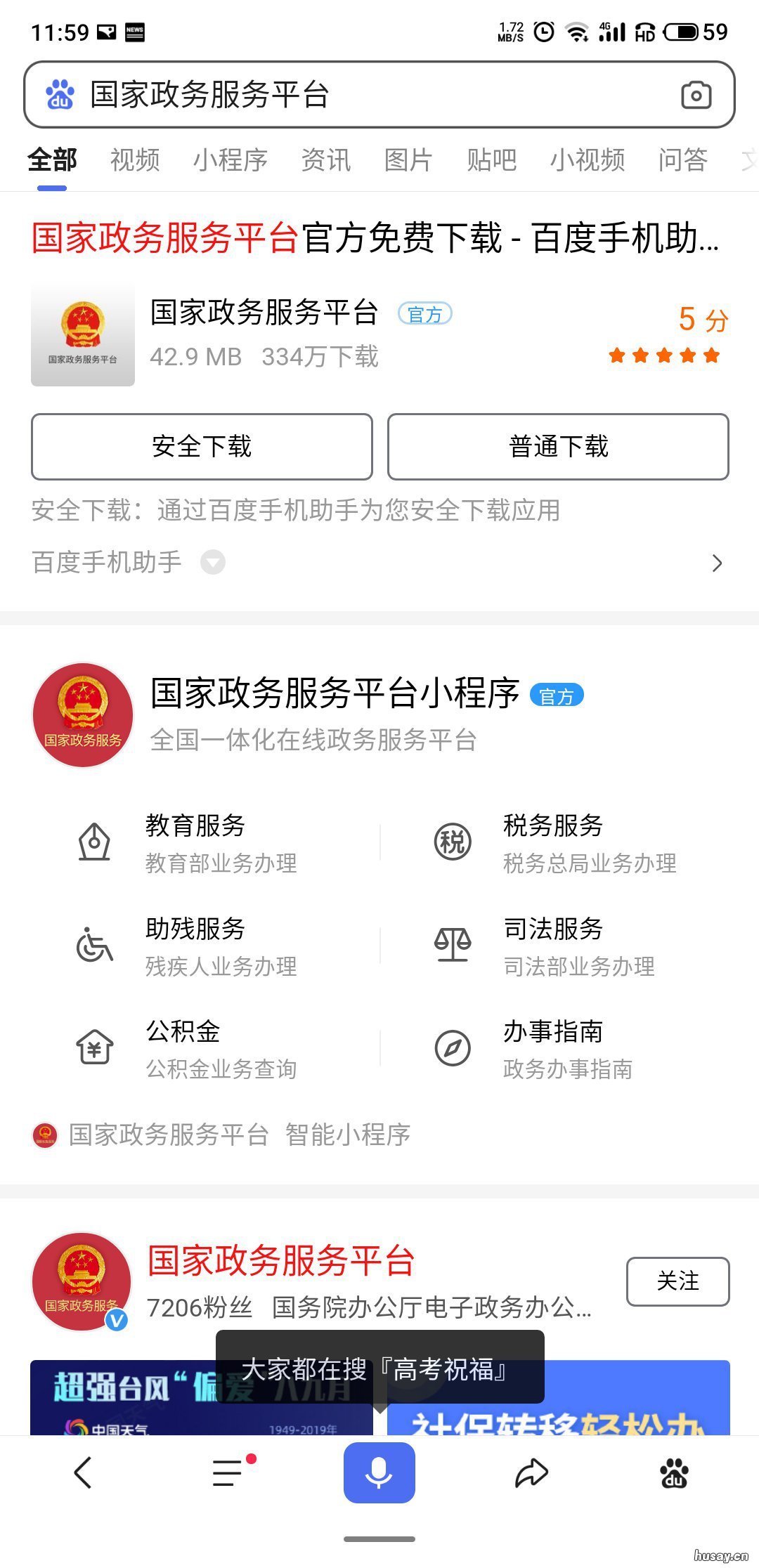Screen dimensions: 759x1568
Task: Select the 税务服务 tax service icon
Action: (x=452, y=842)
